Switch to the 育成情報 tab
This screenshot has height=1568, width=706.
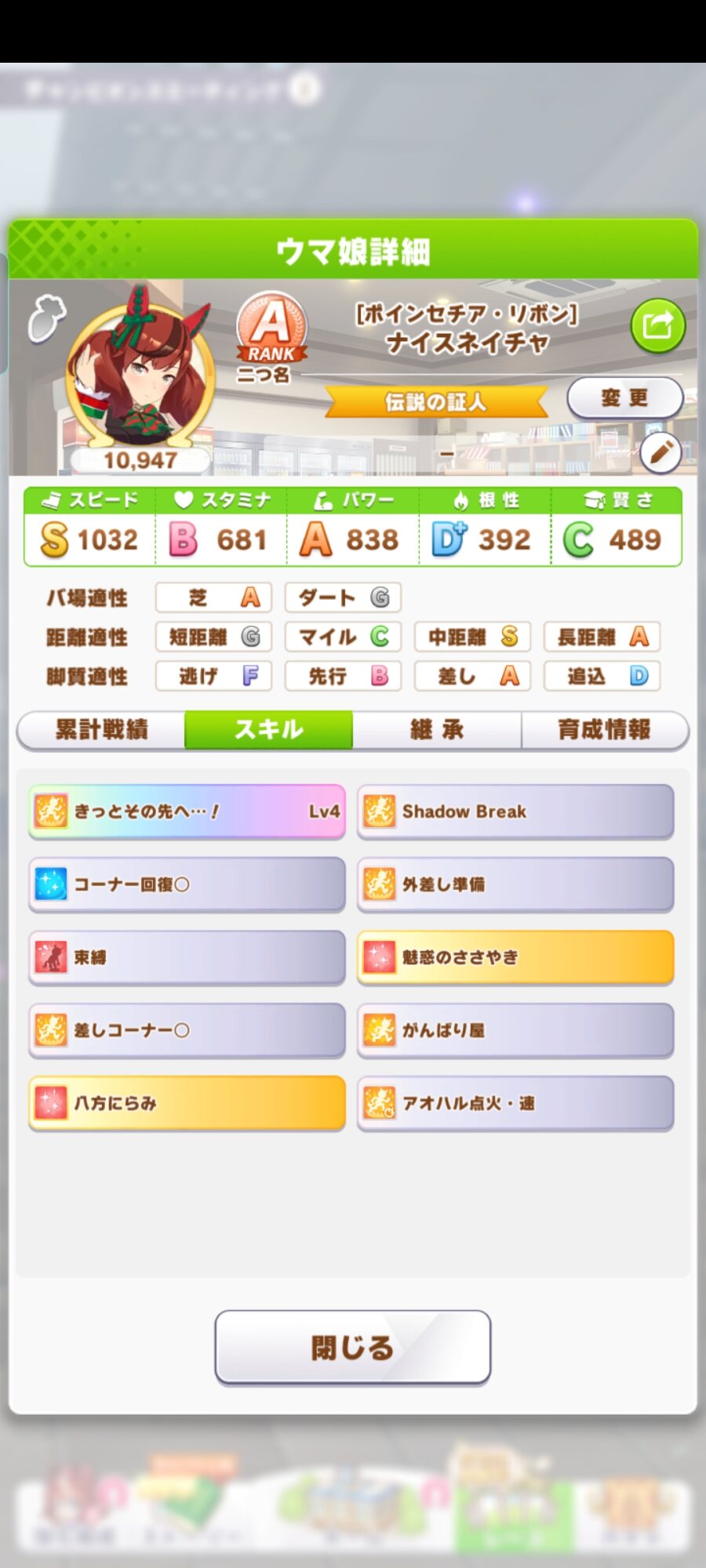click(604, 730)
